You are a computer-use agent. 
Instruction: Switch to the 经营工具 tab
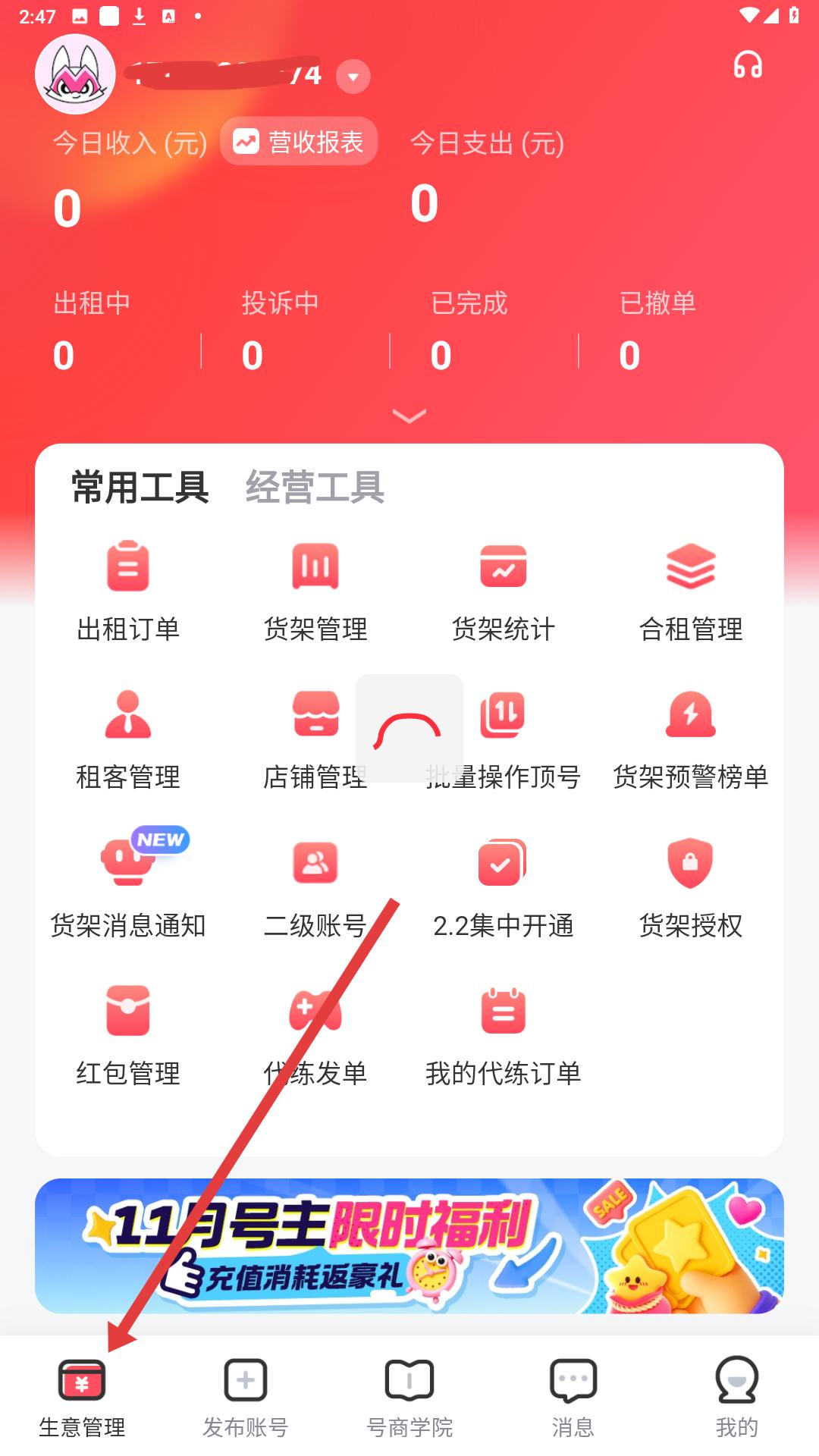315,487
